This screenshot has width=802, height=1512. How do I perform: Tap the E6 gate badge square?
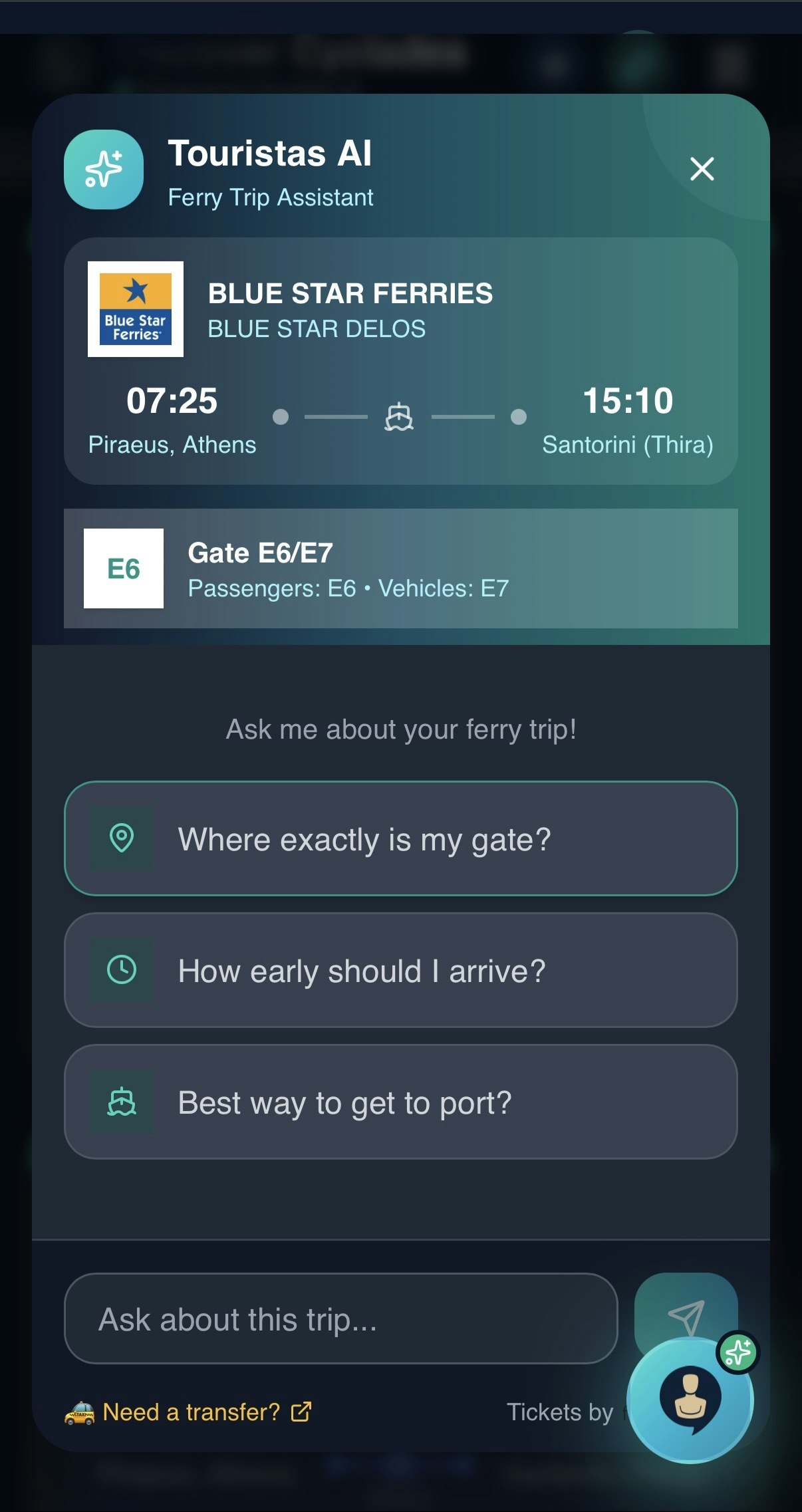123,568
